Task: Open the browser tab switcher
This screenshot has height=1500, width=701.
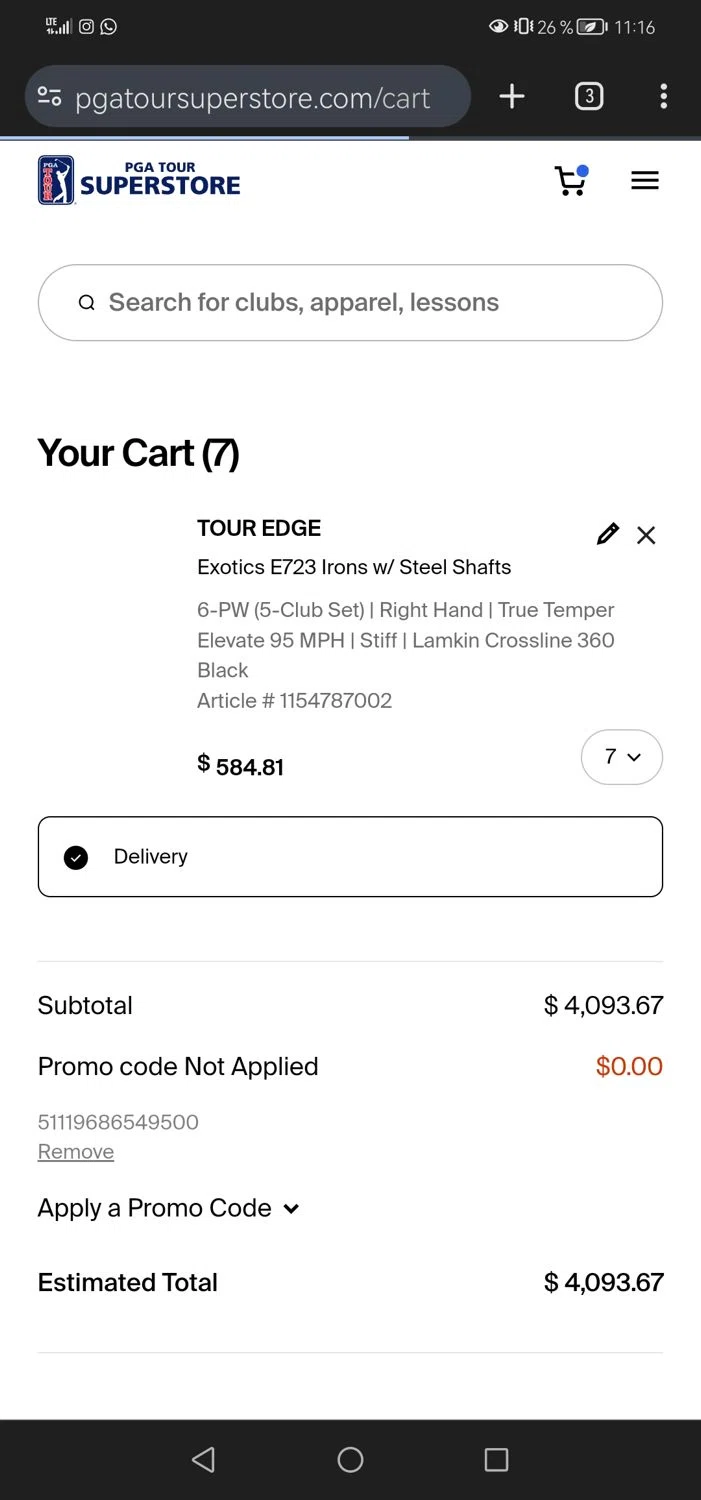Action: tap(589, 96)
